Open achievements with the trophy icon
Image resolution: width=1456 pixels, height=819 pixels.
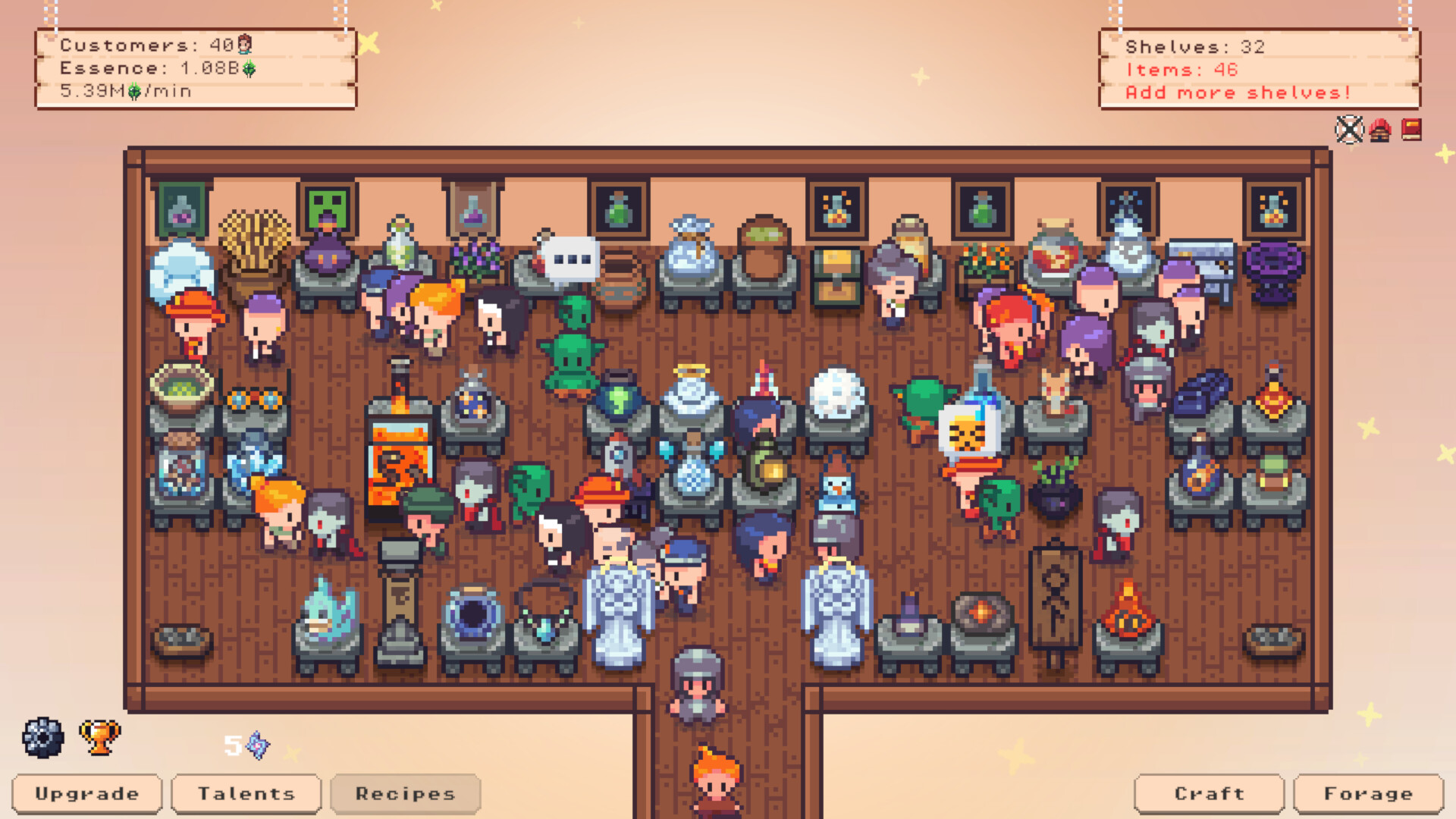pos(99,737)
